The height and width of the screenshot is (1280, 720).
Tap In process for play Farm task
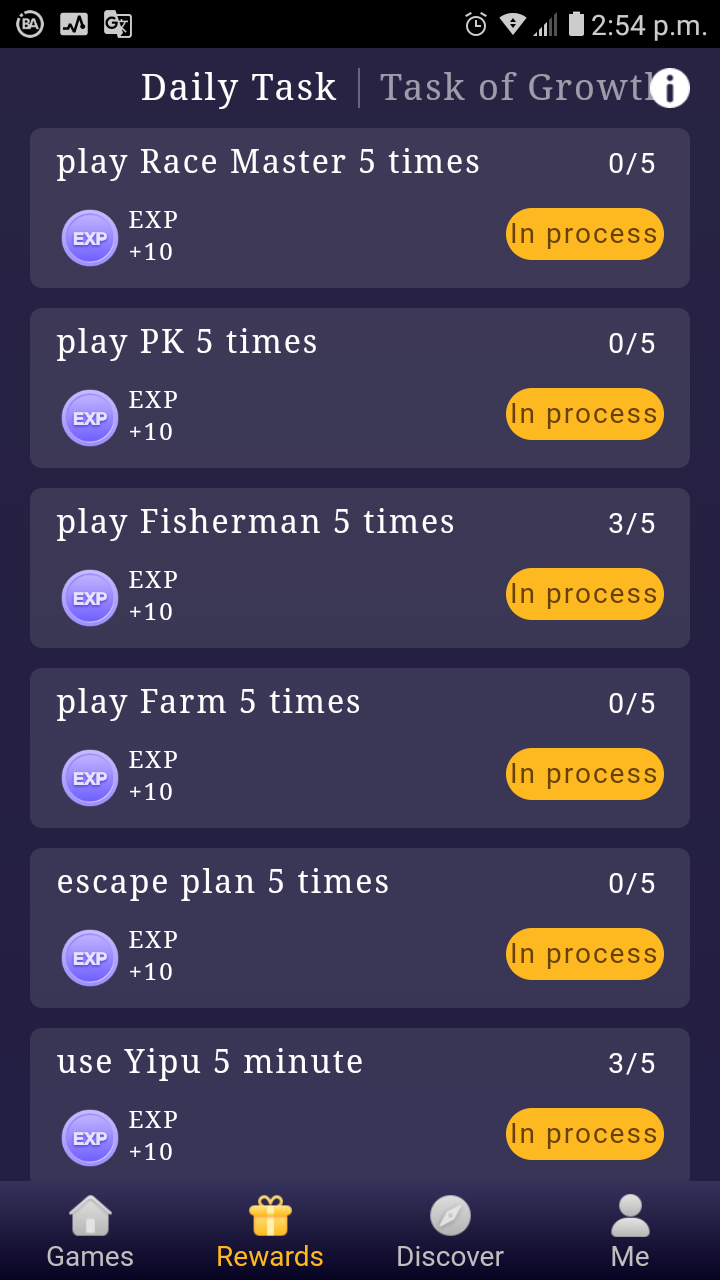tap(585, 774)
